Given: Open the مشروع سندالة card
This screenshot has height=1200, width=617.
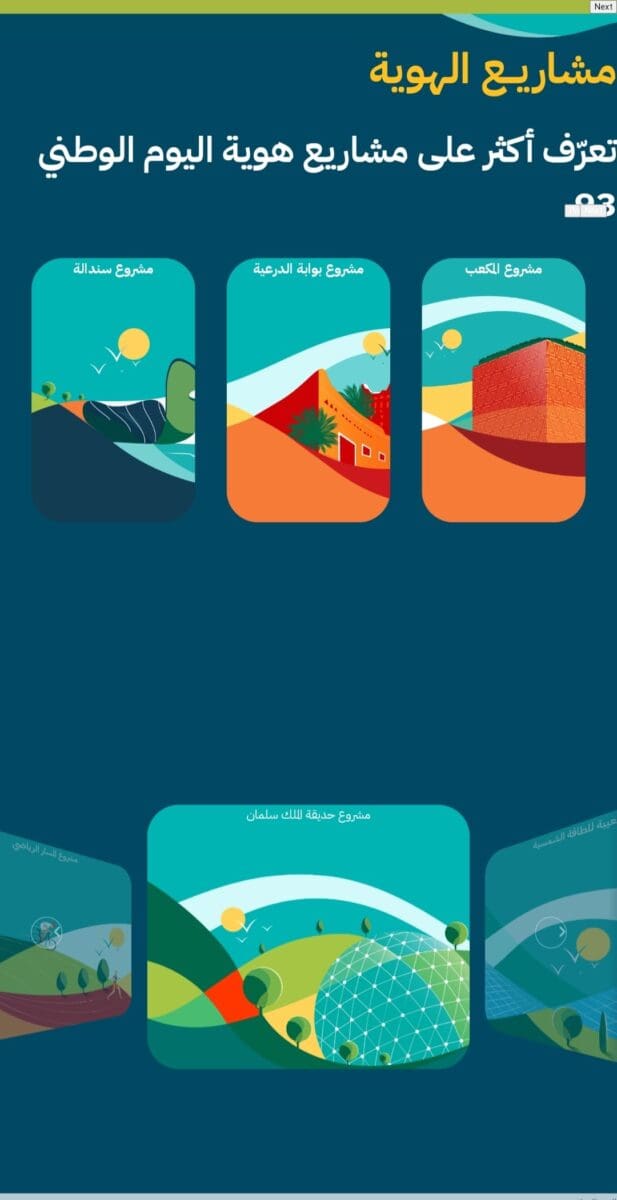Looking at the screenshot, I should tap(113, 390).
